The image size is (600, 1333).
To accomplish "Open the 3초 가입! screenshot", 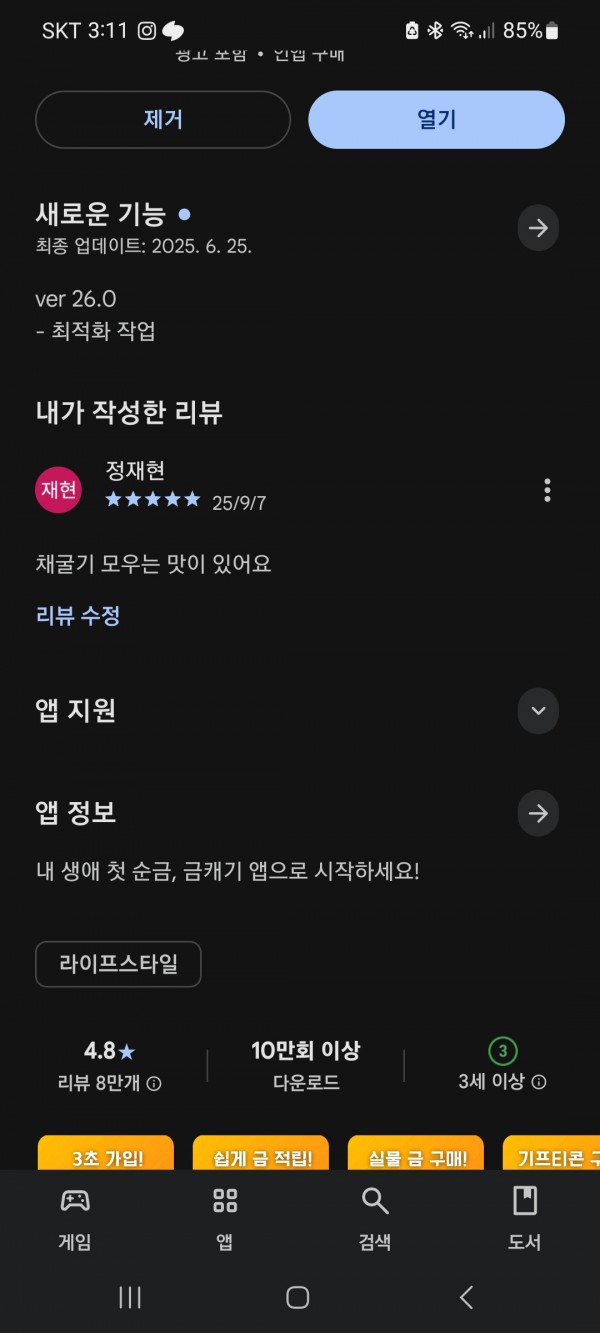I will pyautogui.click(x=106, y=1152).
